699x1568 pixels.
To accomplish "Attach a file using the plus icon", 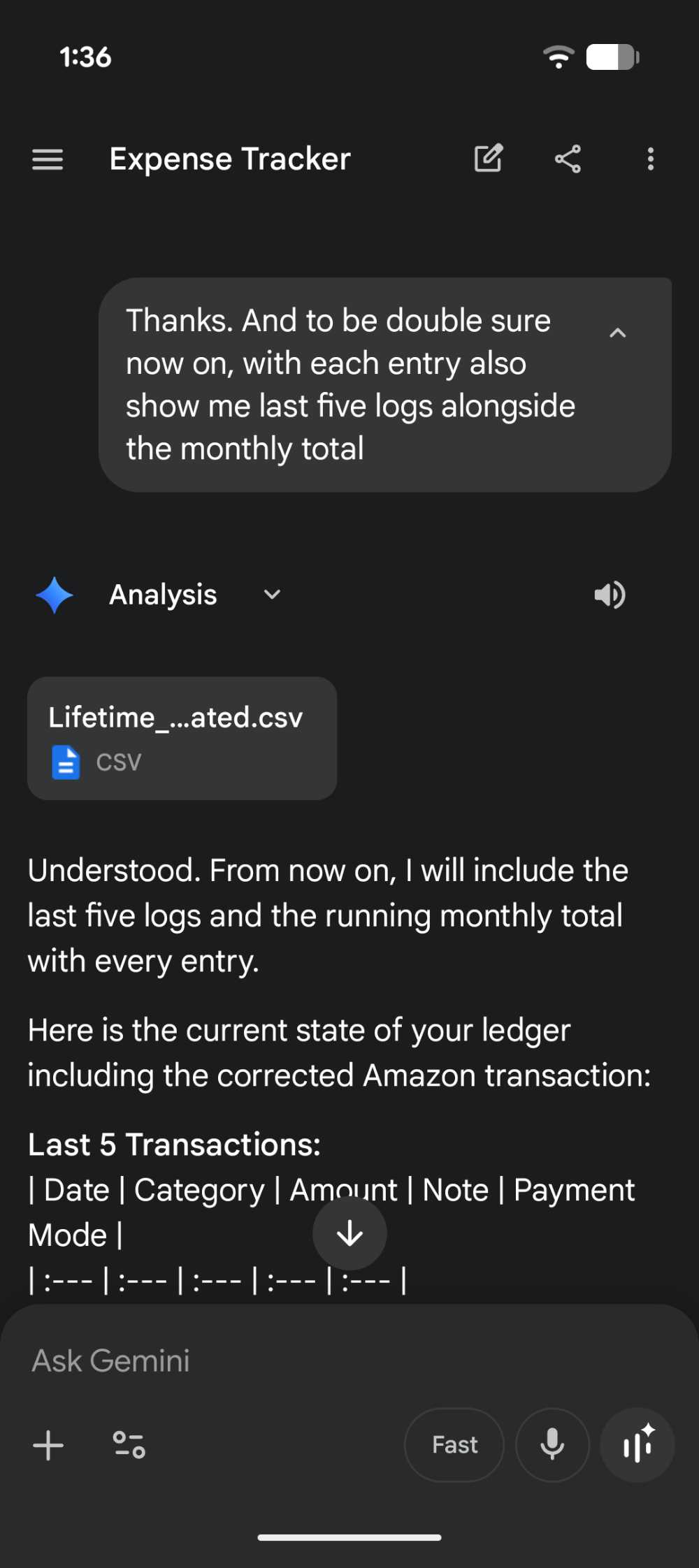I will (48, 1446).
